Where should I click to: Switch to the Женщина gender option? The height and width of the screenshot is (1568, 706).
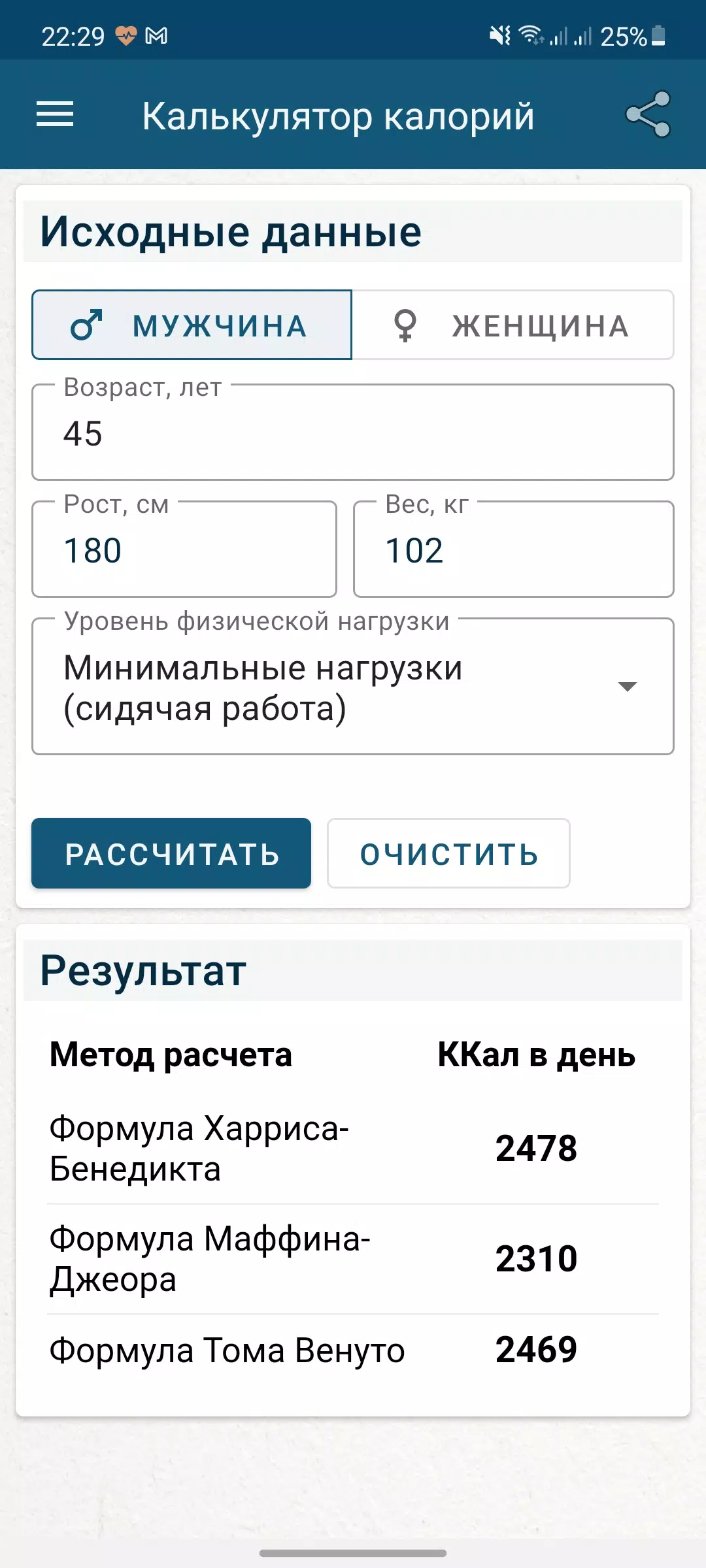(513, 325)
